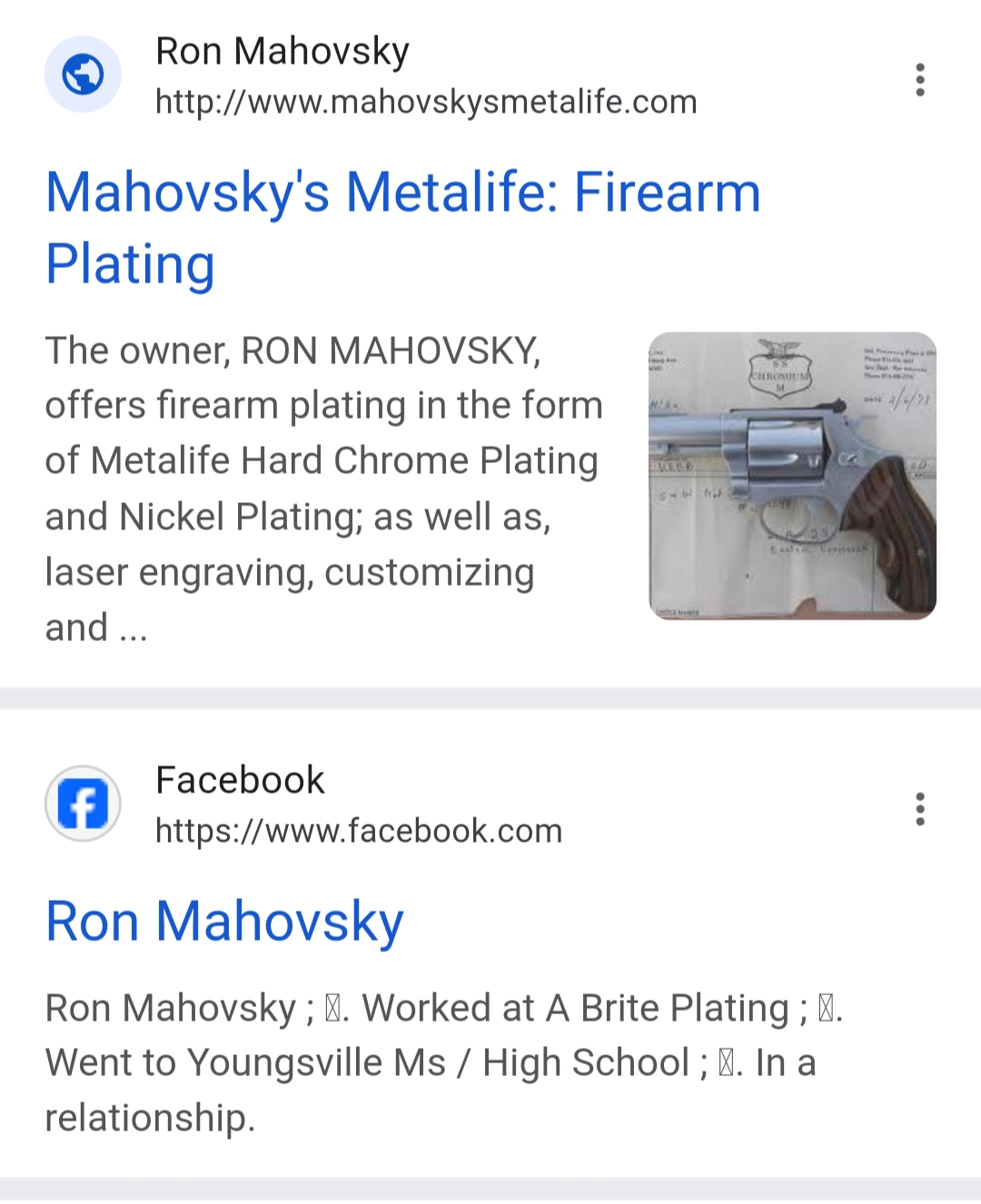Screen dimensions: 981x1204
Task: Tap the Facebook site header with facebook.com URL
Action: tap(304, 804)
